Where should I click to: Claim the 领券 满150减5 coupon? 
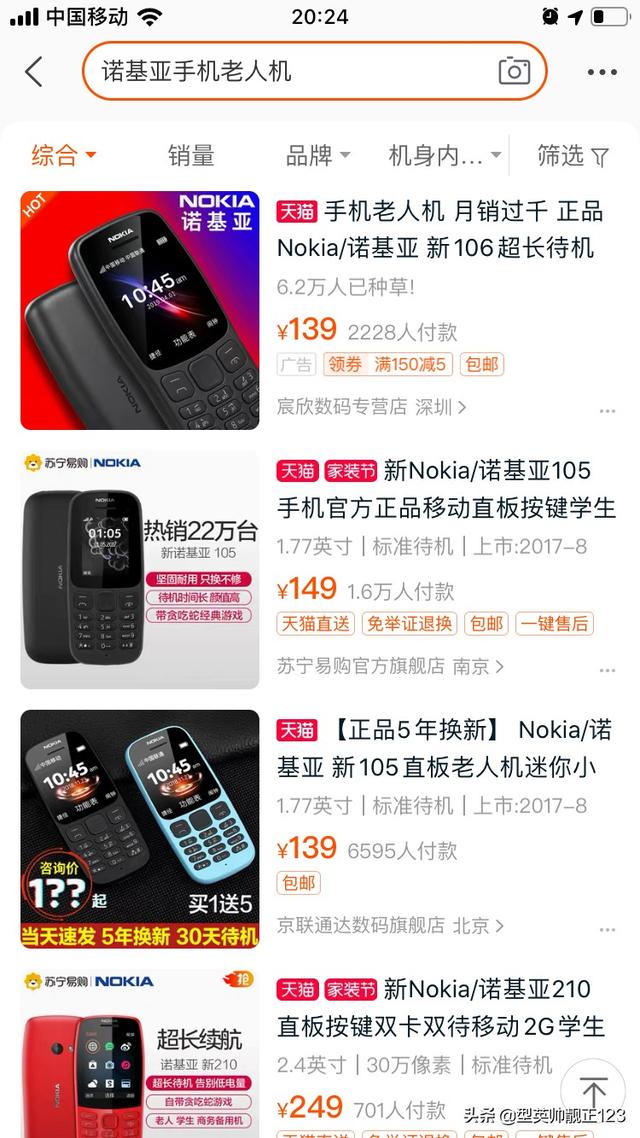386,364
